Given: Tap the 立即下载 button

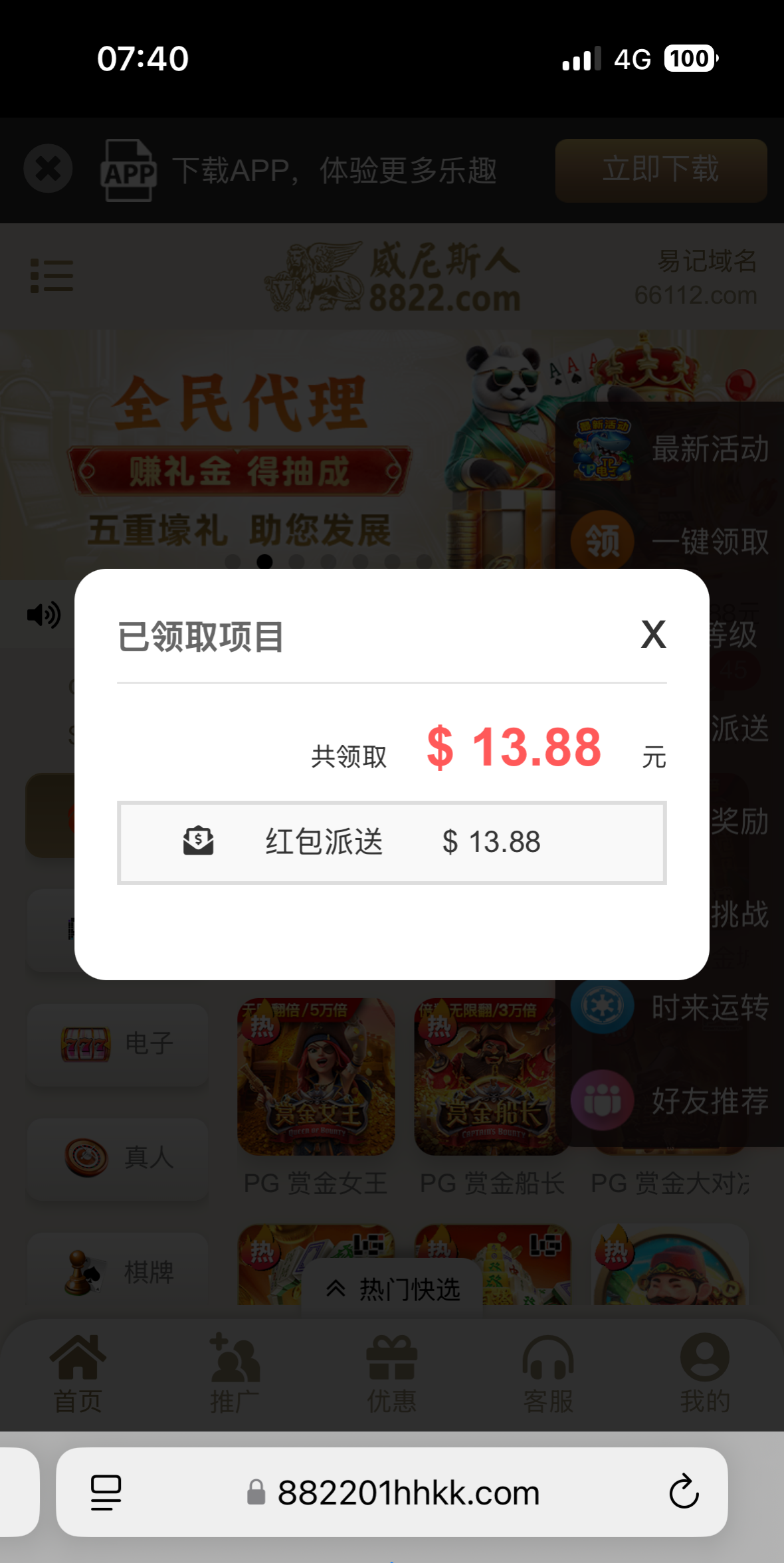Looking at the screenshot, I should point(660,170).
